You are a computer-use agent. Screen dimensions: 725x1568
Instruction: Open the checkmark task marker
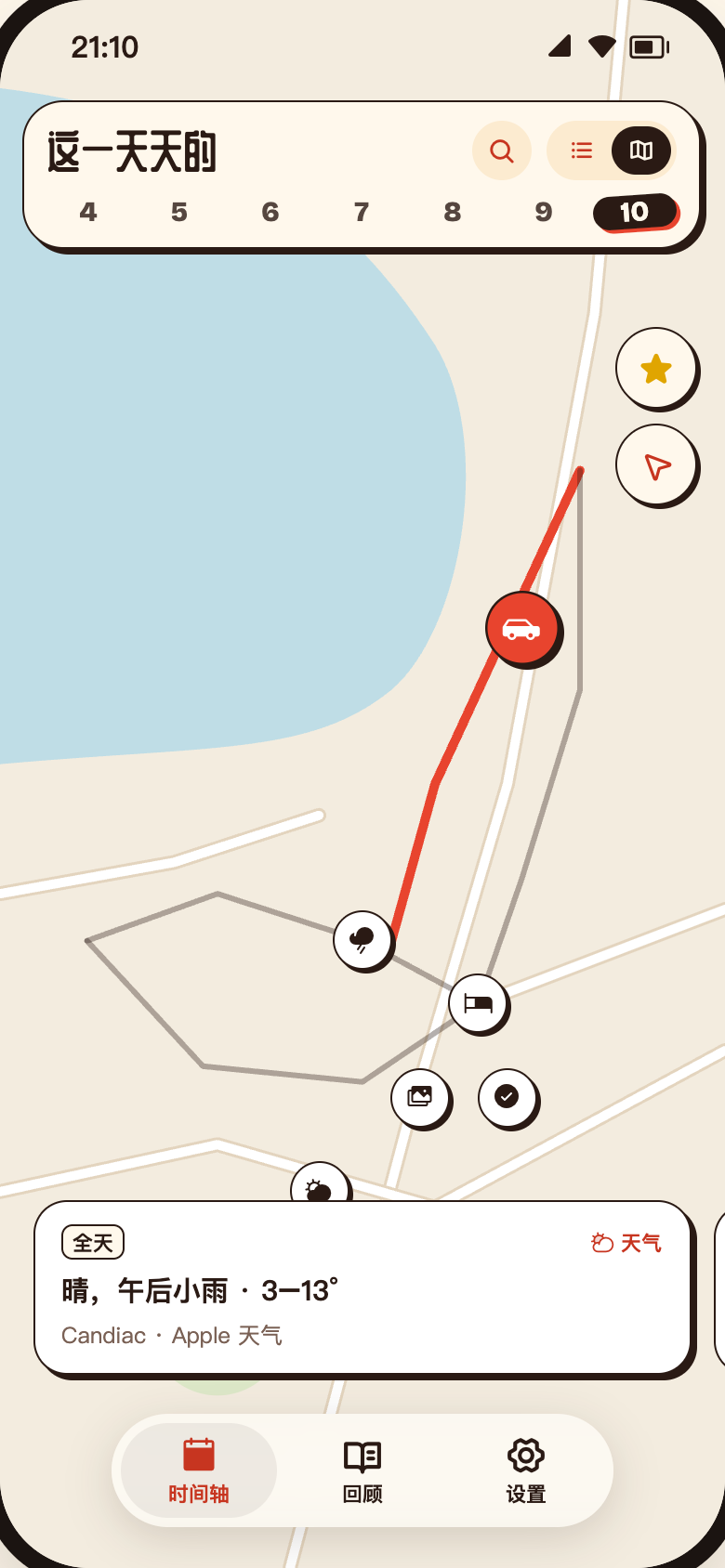pyautogui.click(x=507, y=1098)
